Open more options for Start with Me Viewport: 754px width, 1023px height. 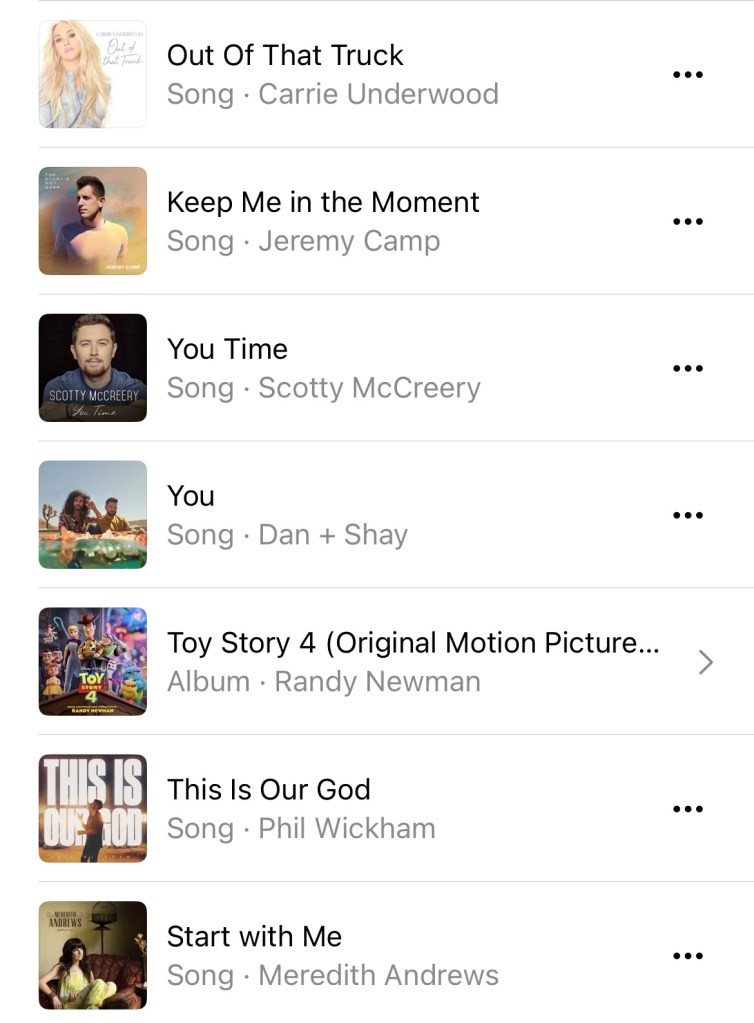[x=687, y=955]
